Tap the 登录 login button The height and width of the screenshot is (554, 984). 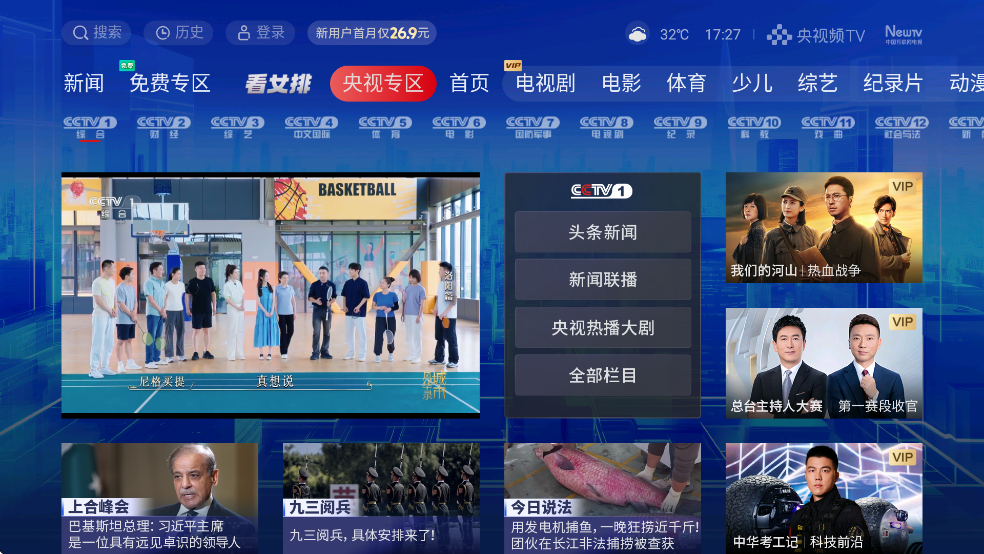(259, 33)
